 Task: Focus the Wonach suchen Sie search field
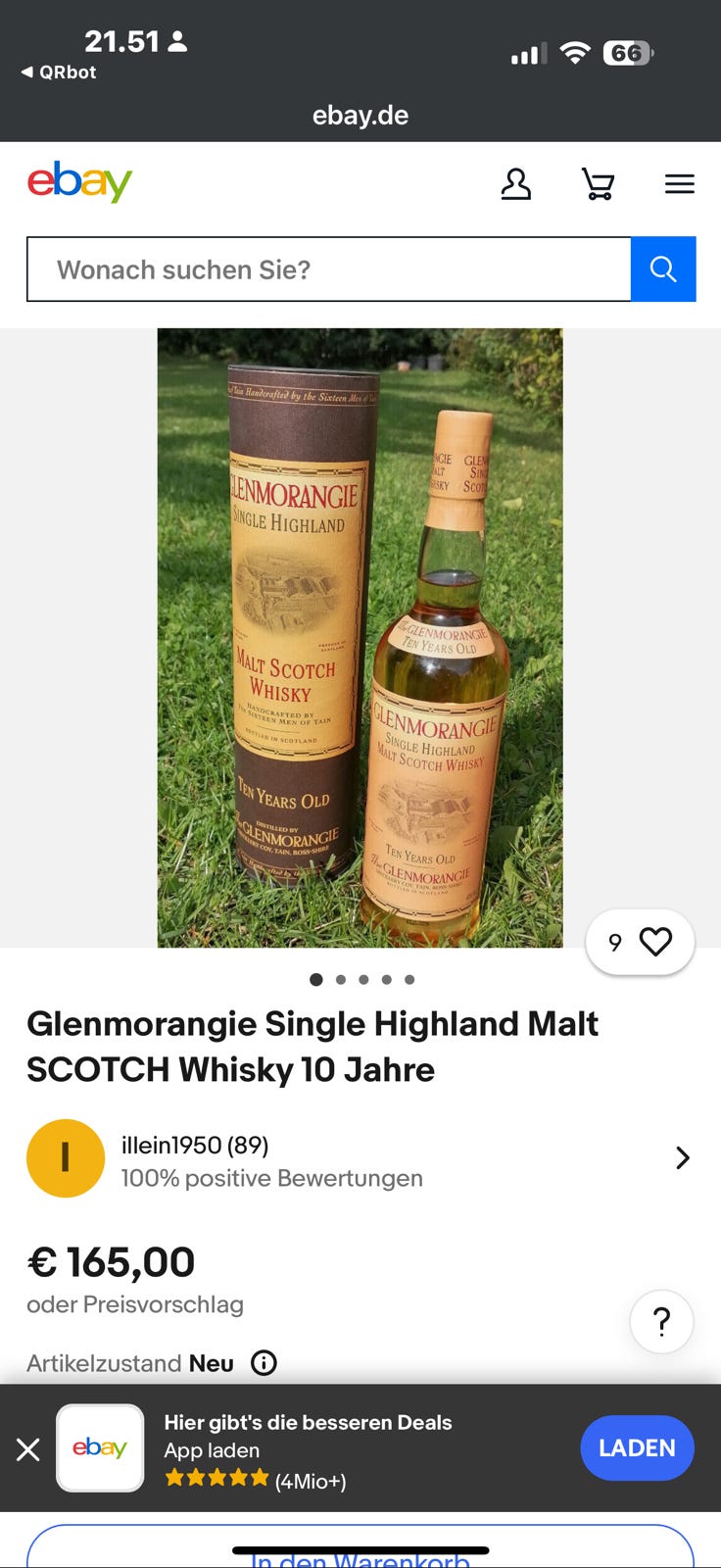328,269
